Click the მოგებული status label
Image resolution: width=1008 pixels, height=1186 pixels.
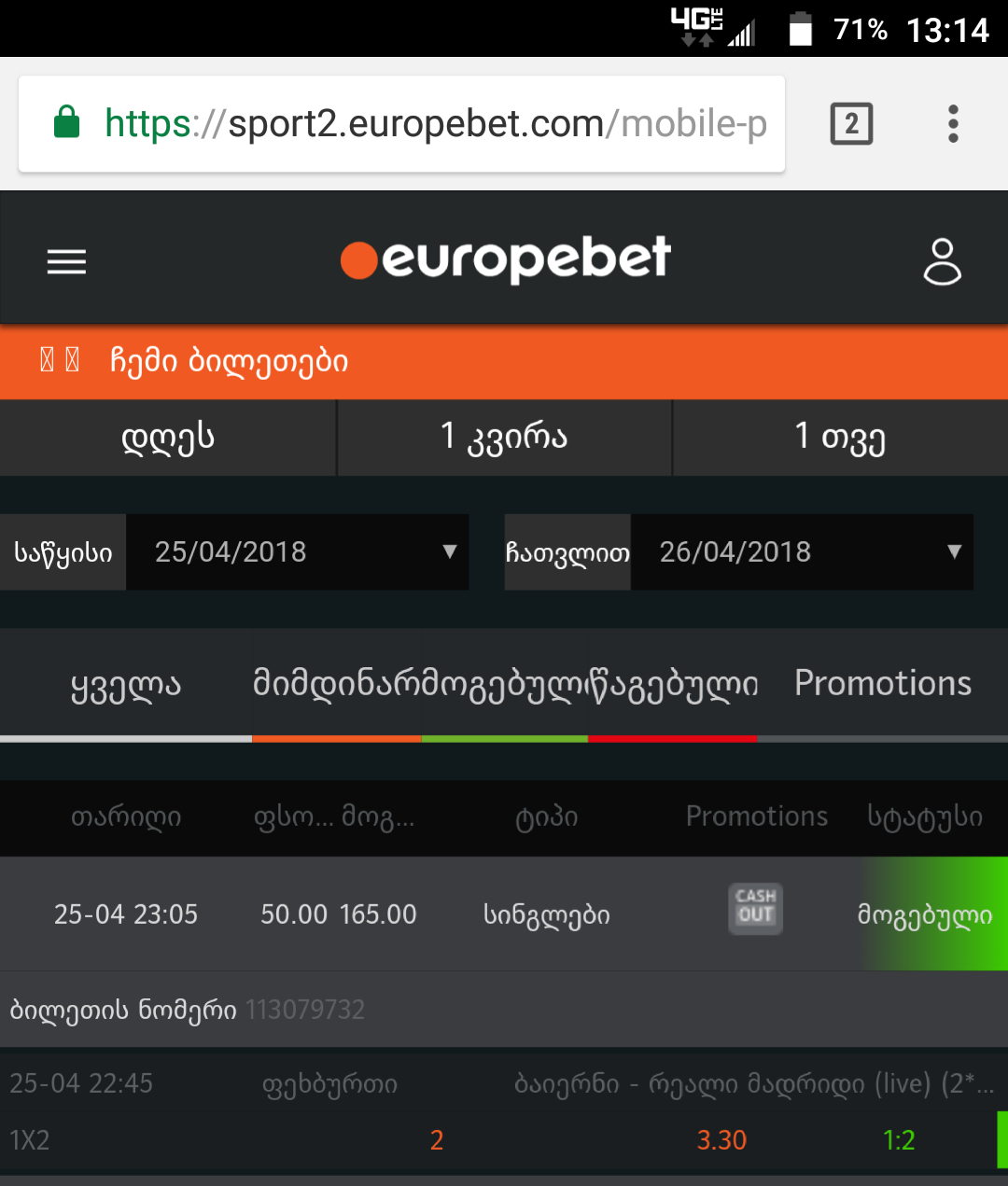924,914
